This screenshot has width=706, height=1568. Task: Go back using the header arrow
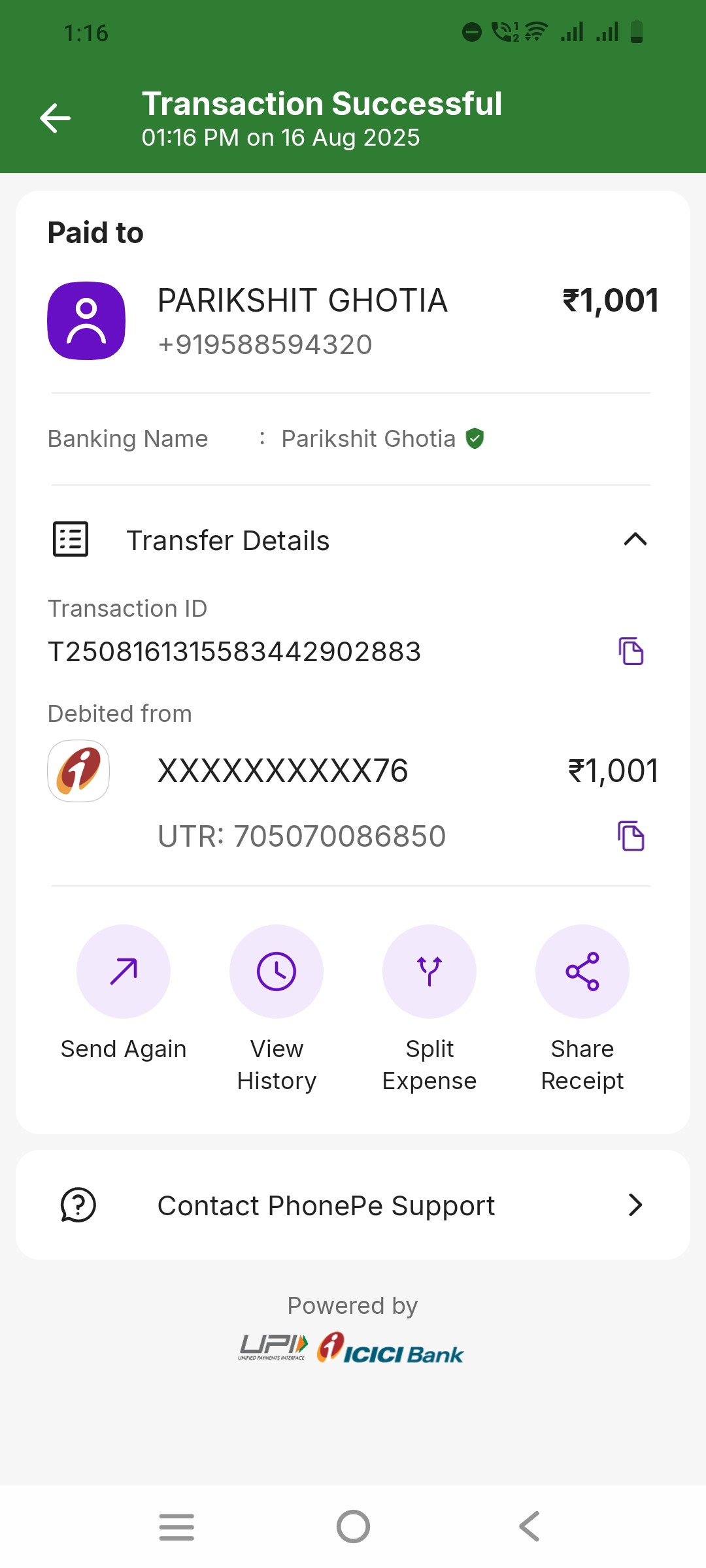[x=55, y=118]
